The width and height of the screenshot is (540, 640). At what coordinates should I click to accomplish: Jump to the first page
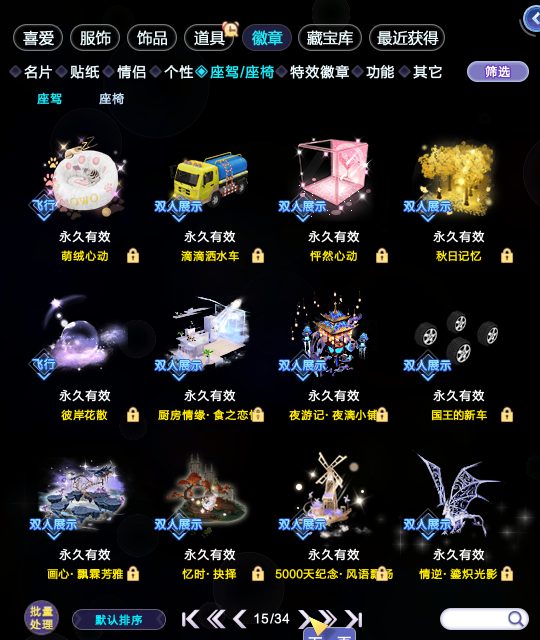(190, 619)
